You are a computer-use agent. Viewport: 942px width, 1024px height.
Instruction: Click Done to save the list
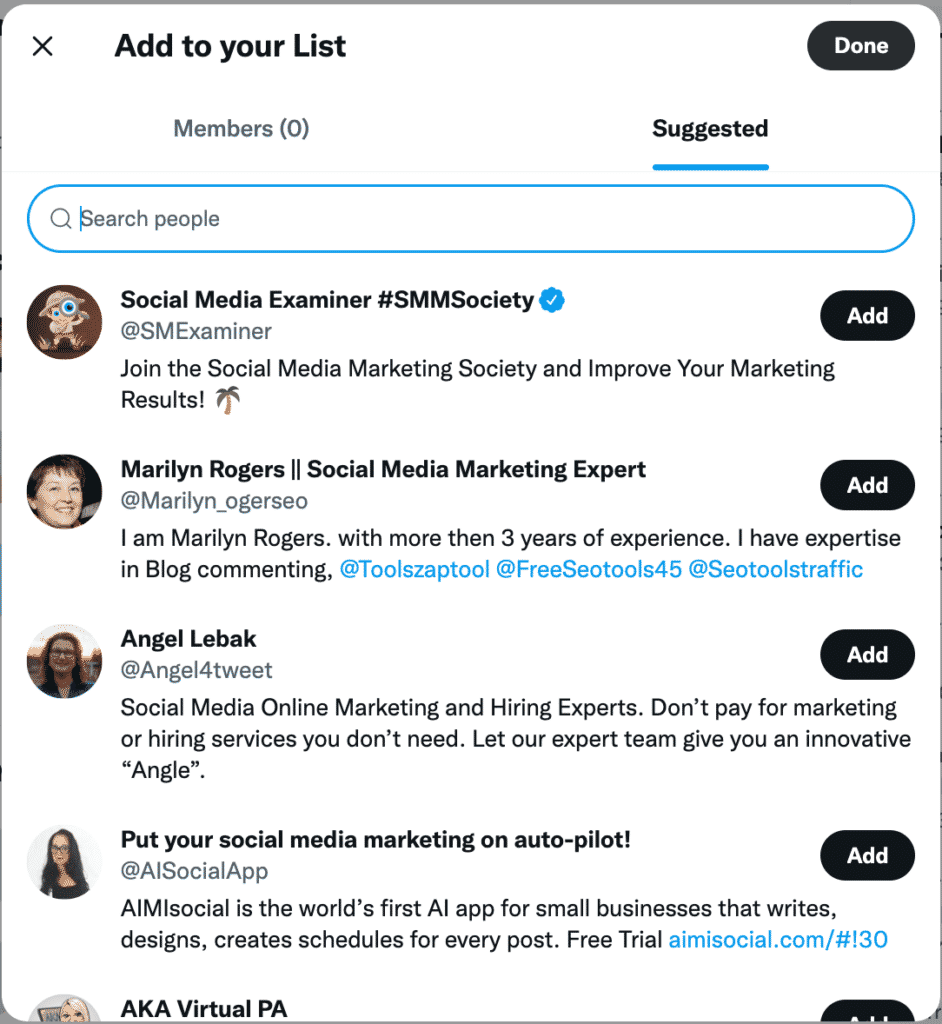click(860, 45)
